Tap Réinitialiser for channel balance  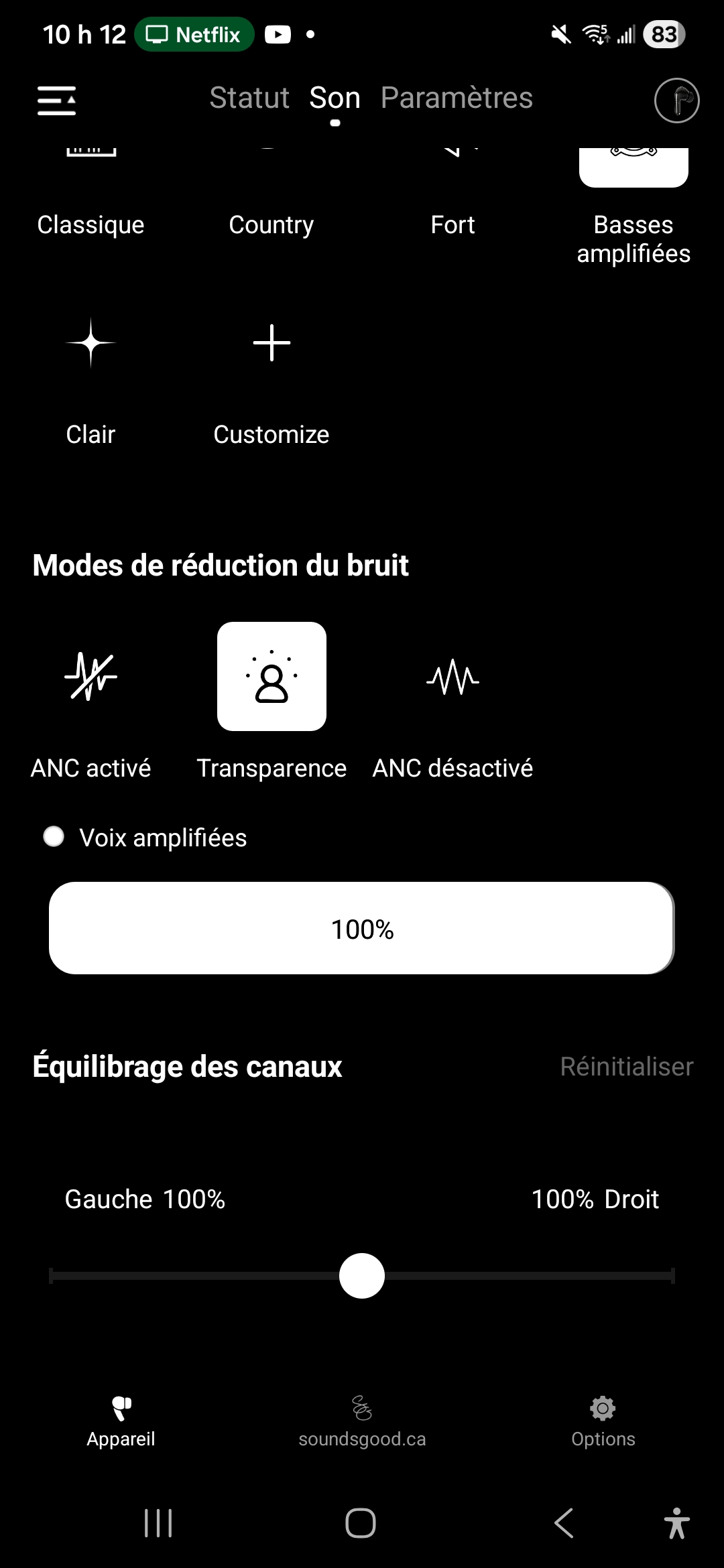pos(626,1066)
